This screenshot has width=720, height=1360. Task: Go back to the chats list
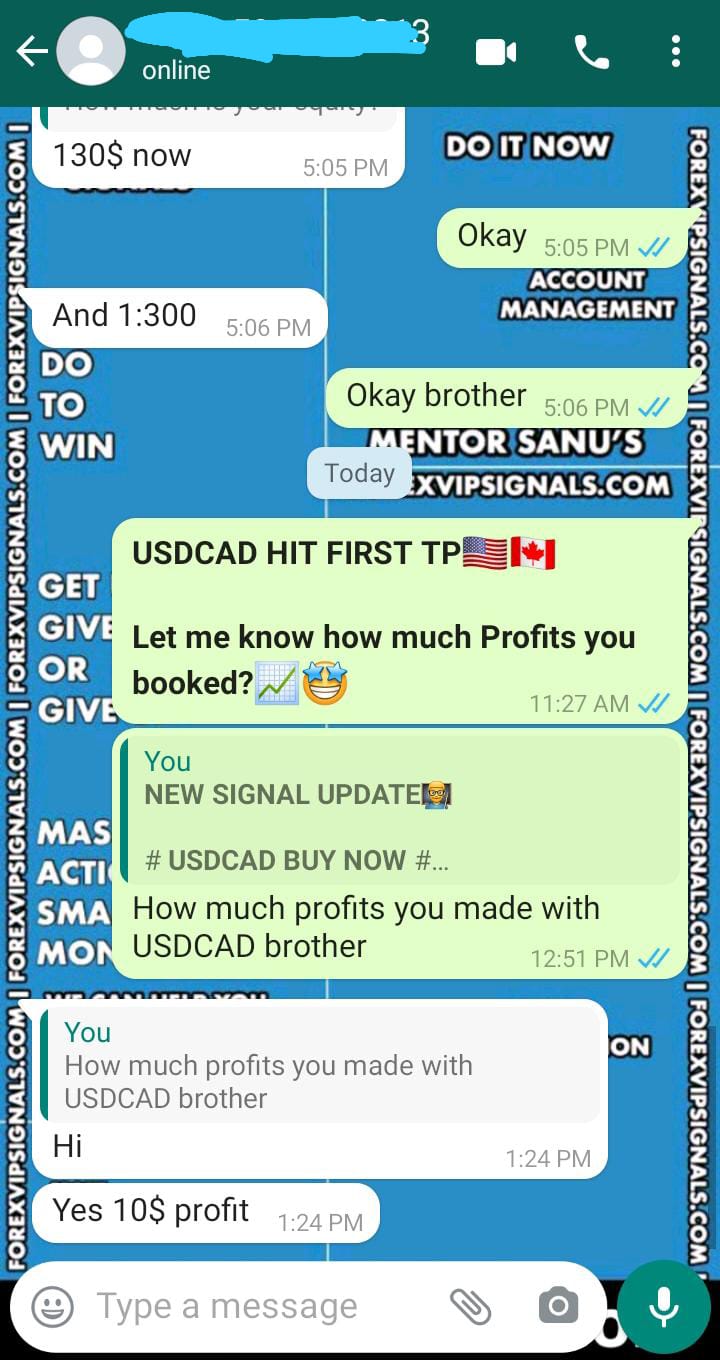[x=30, y=52]
